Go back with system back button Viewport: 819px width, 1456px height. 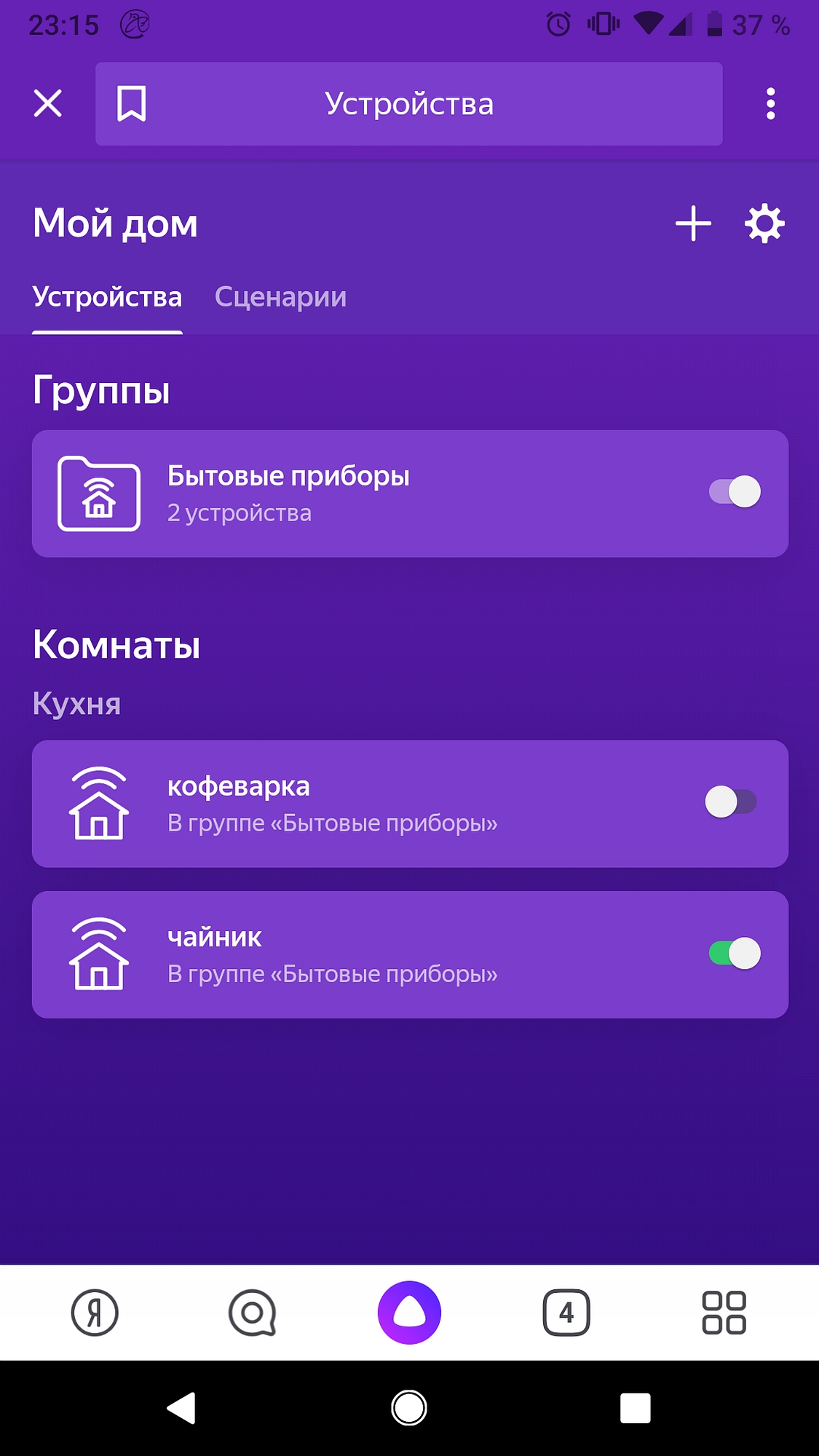tap(182, 1408)
